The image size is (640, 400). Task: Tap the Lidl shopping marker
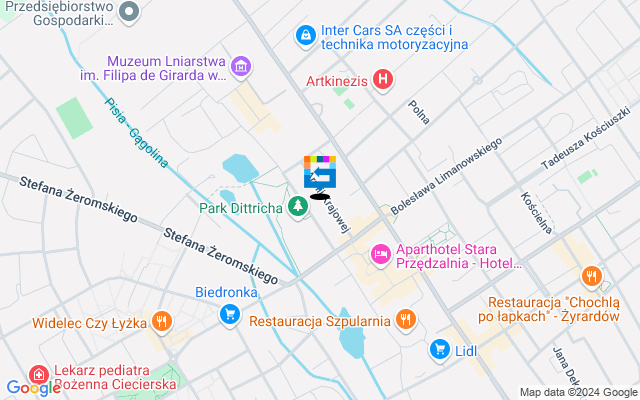pyautogui.click(x=439, y=349)
